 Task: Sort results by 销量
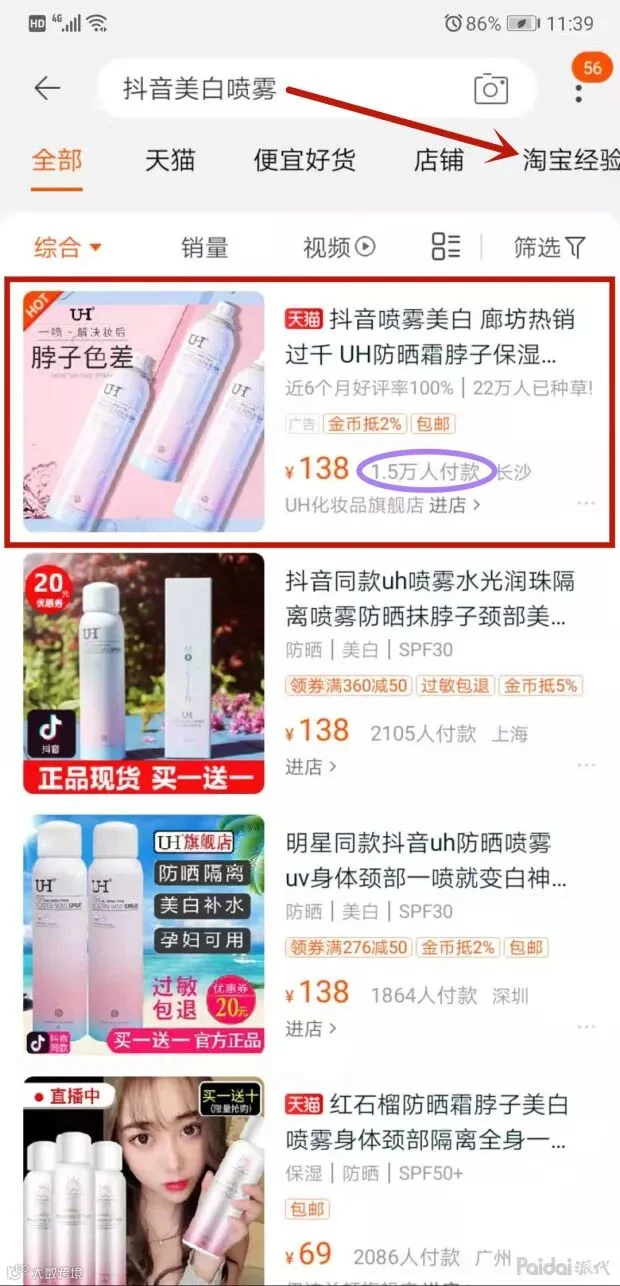pyautogui.click(x=205, y=247)
